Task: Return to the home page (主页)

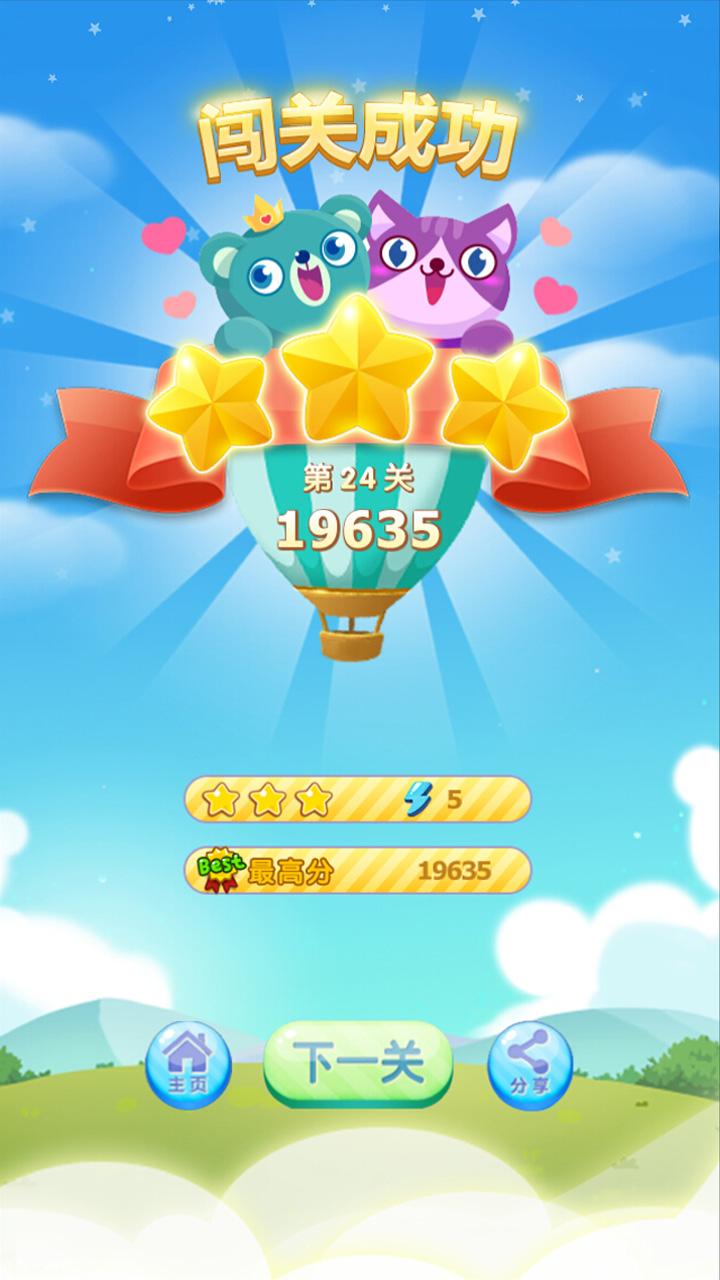Action: 189,1064
